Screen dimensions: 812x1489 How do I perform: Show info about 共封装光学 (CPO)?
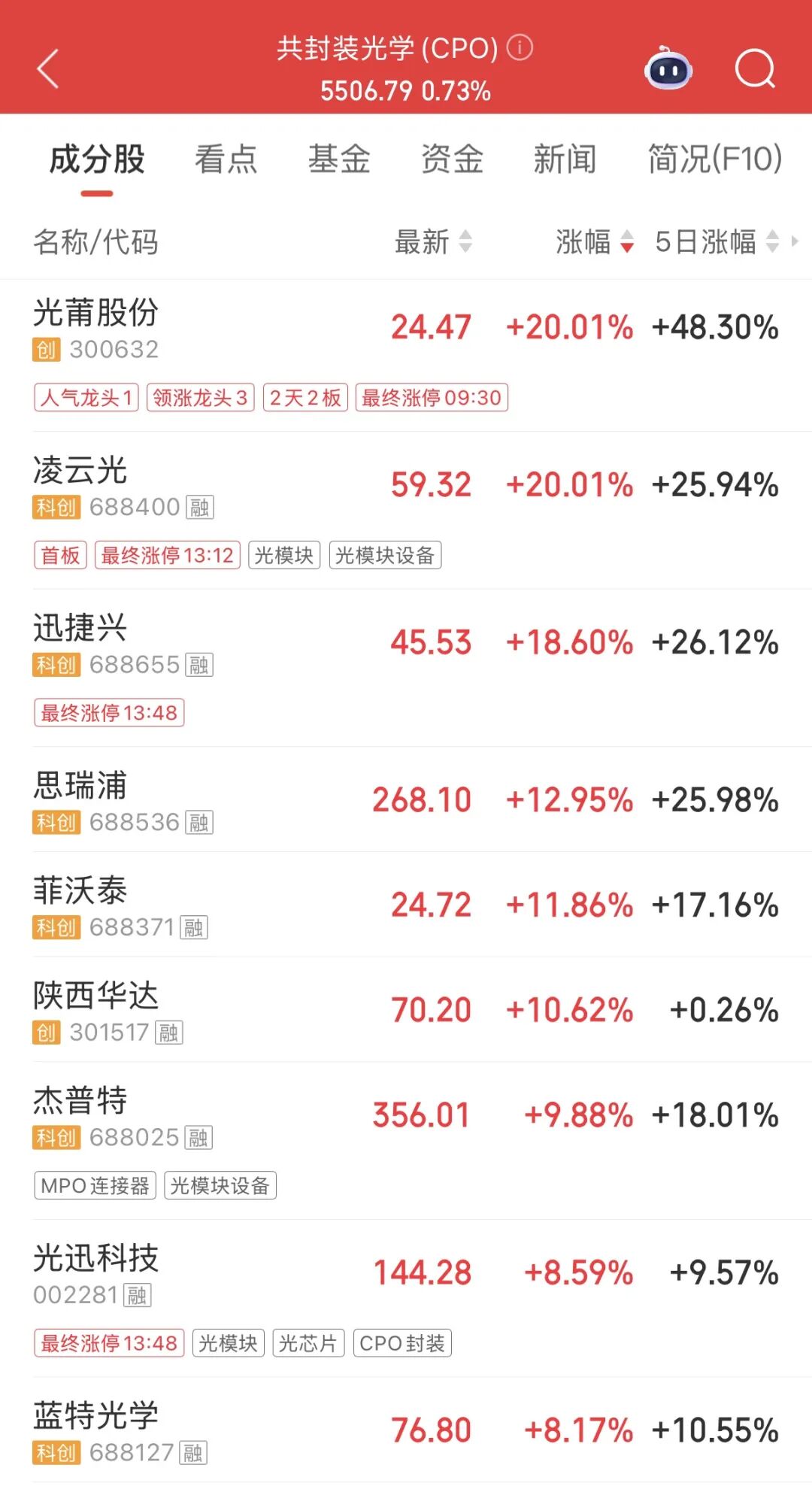click(520, 48)
